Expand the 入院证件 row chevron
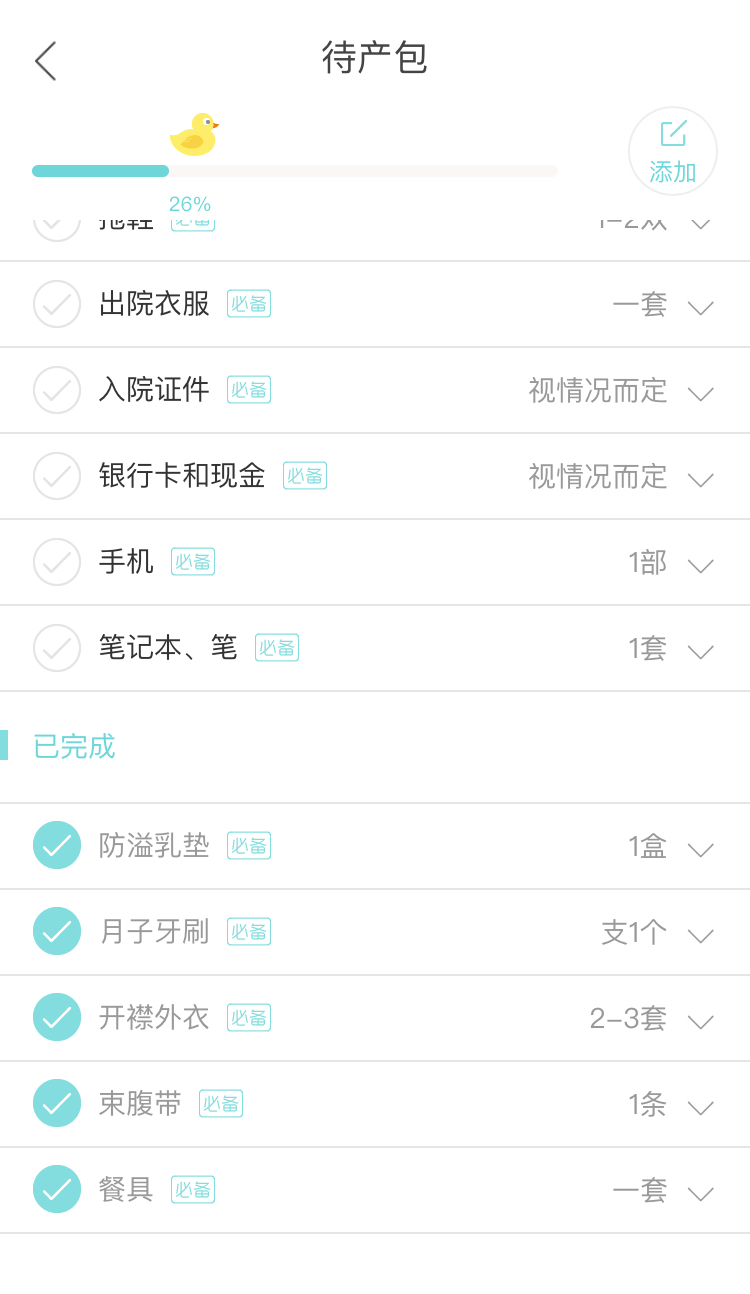750x1294 pixels. pos(701,392)
